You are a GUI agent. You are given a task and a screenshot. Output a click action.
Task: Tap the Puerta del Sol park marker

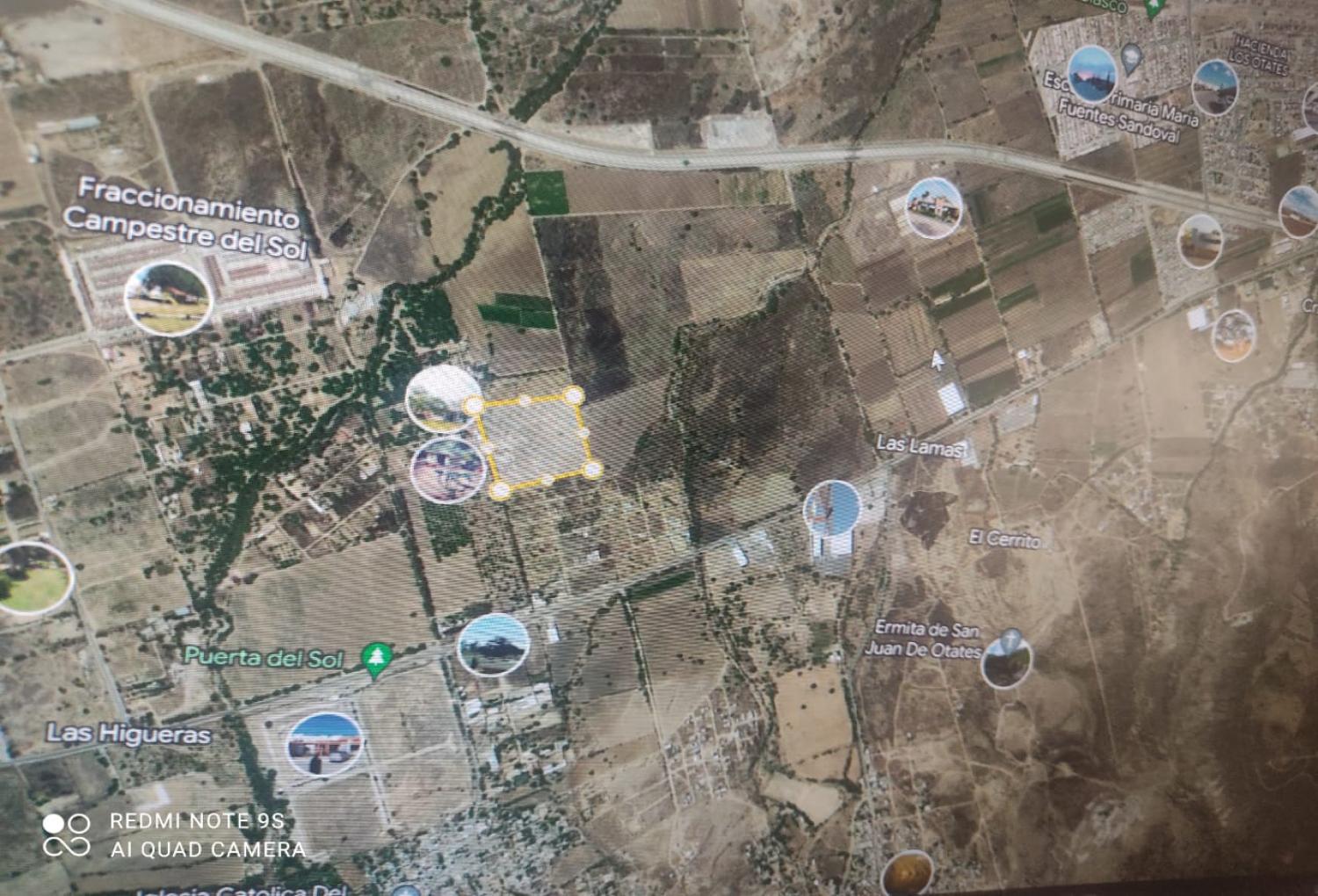378,659
